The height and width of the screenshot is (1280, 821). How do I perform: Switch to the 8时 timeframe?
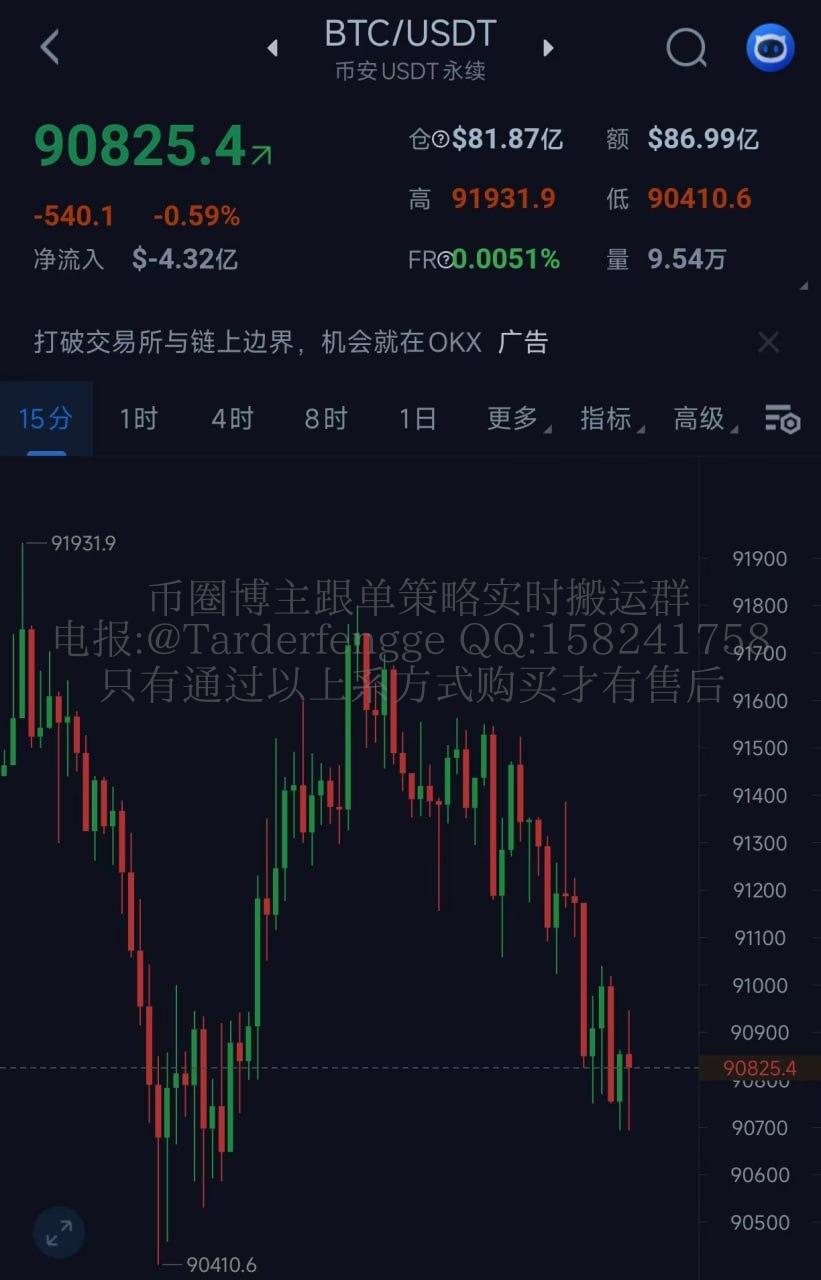pyautogui.click(x=326, y=418)
